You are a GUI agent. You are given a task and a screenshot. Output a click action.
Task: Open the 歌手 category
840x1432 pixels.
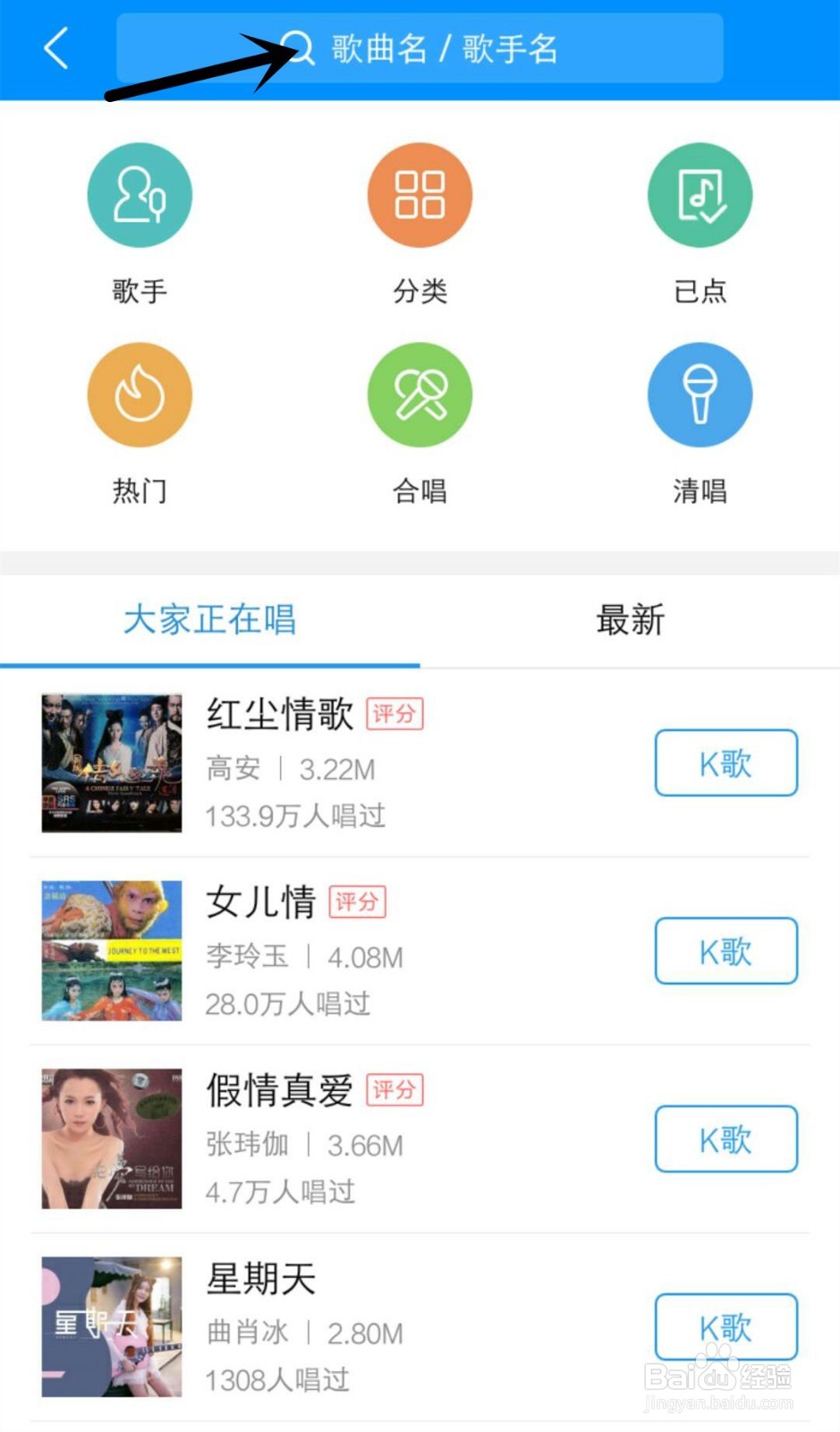(x=140, y=224)
